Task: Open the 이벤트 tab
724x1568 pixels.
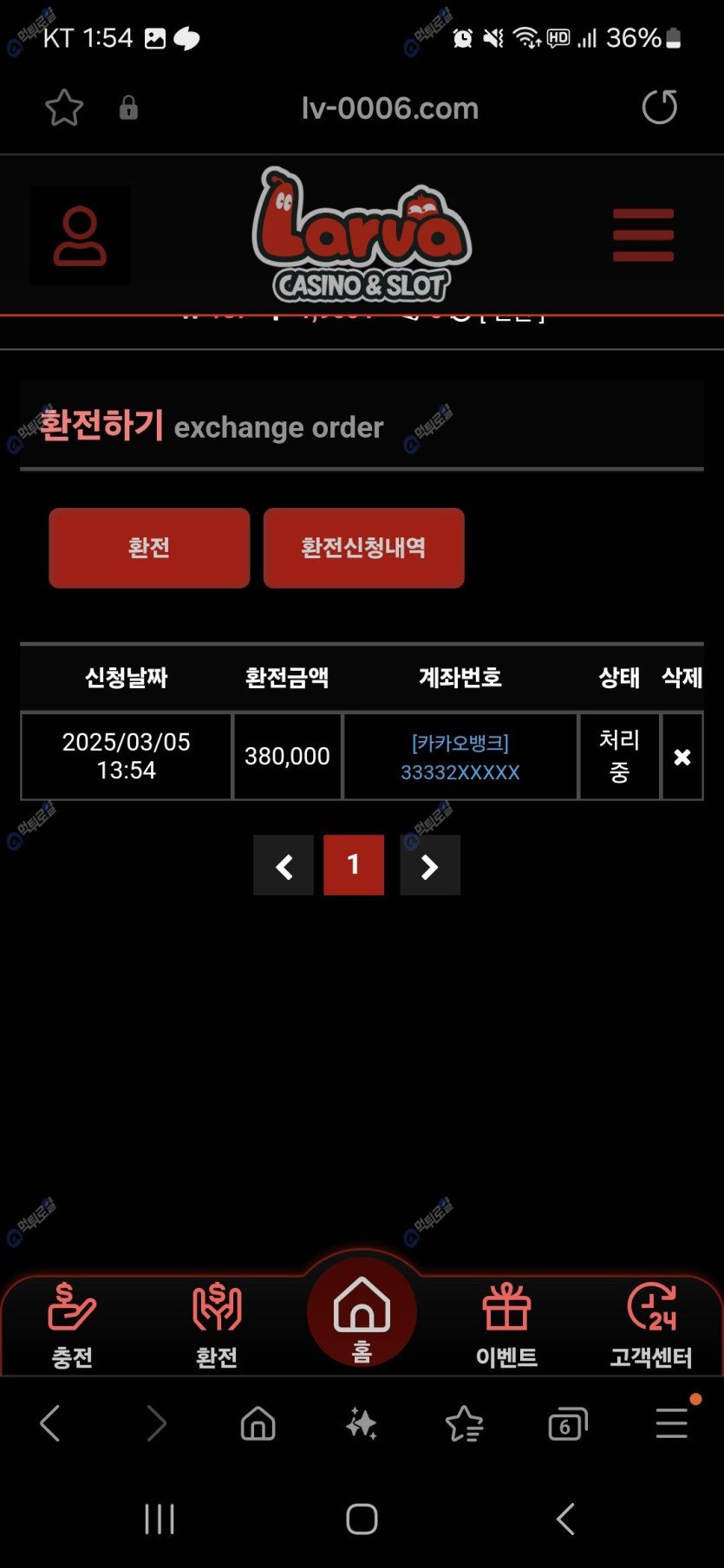Action: pyautogui.click(x=506, y=1324)
